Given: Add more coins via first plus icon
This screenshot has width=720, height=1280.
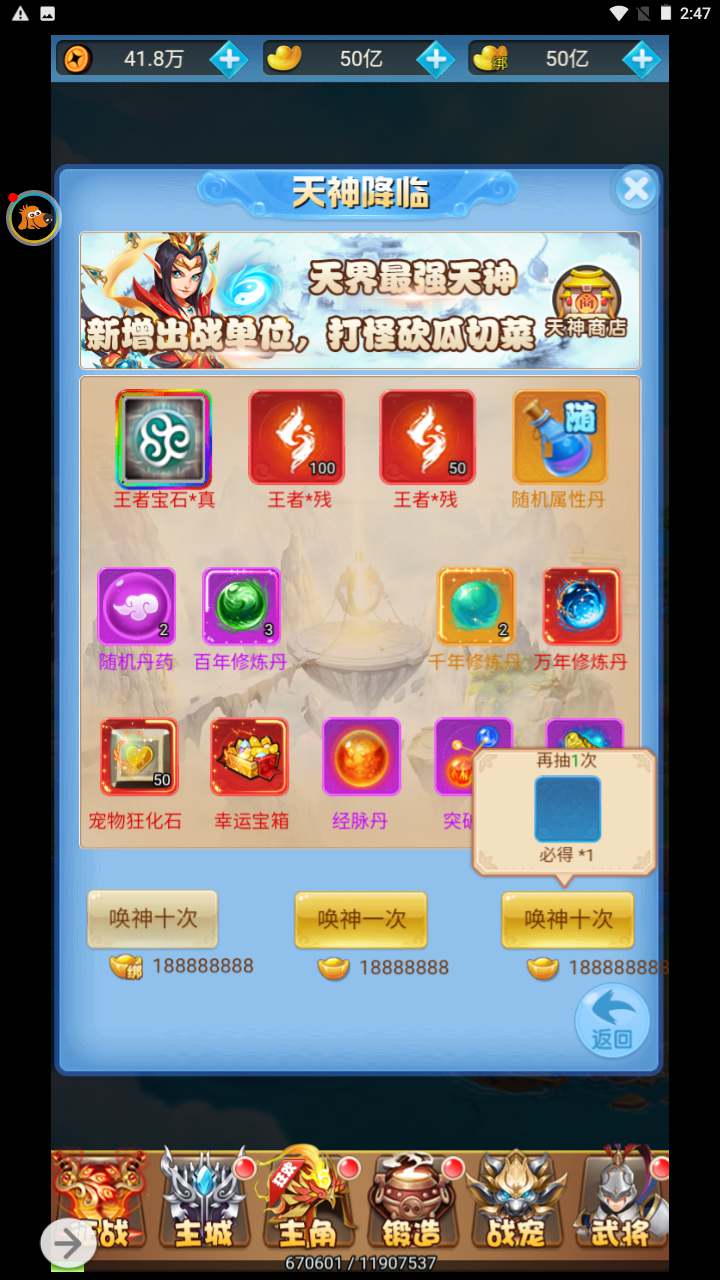Looking at the screenshot, I should [229, 59].
